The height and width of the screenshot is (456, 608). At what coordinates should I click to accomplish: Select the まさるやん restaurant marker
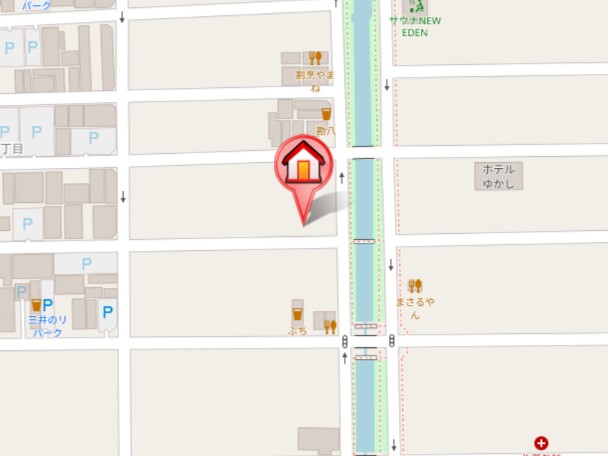pos(416,286)
